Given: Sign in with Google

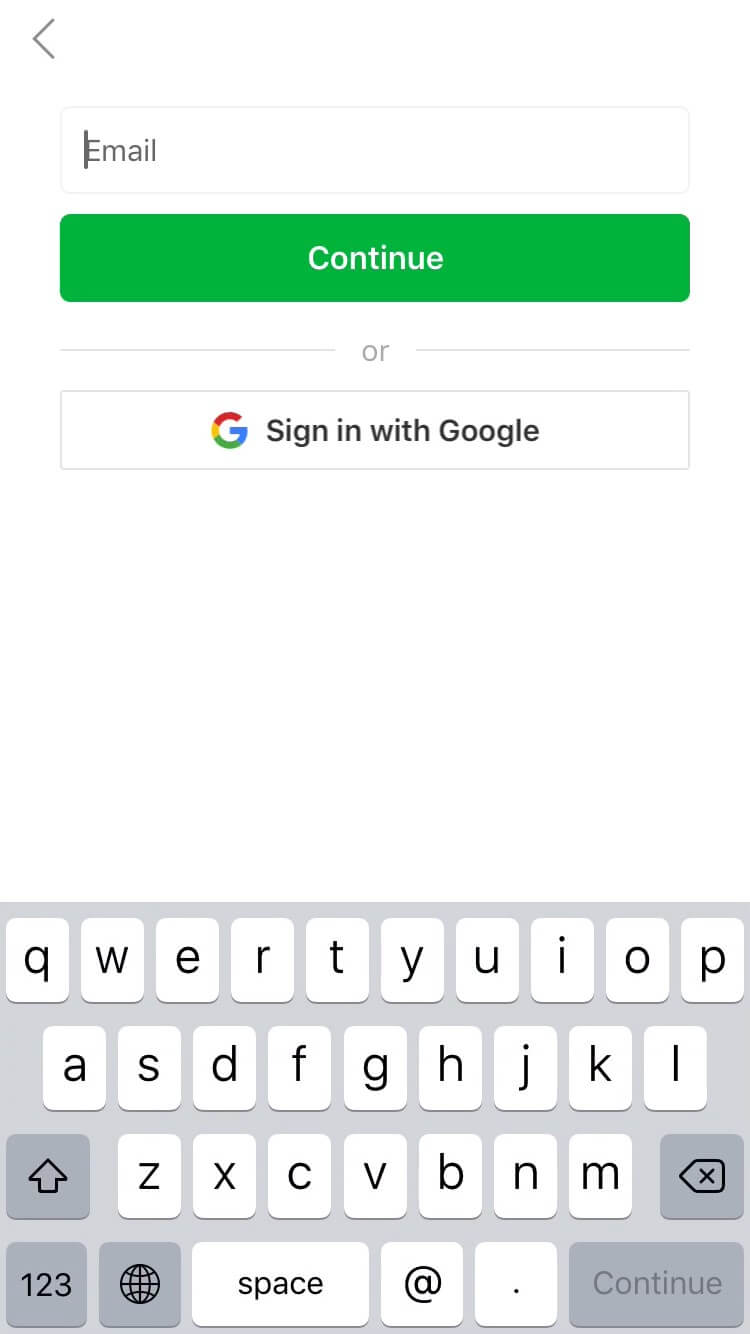Looking at the screenshot, I should click(x=375, y=430).
